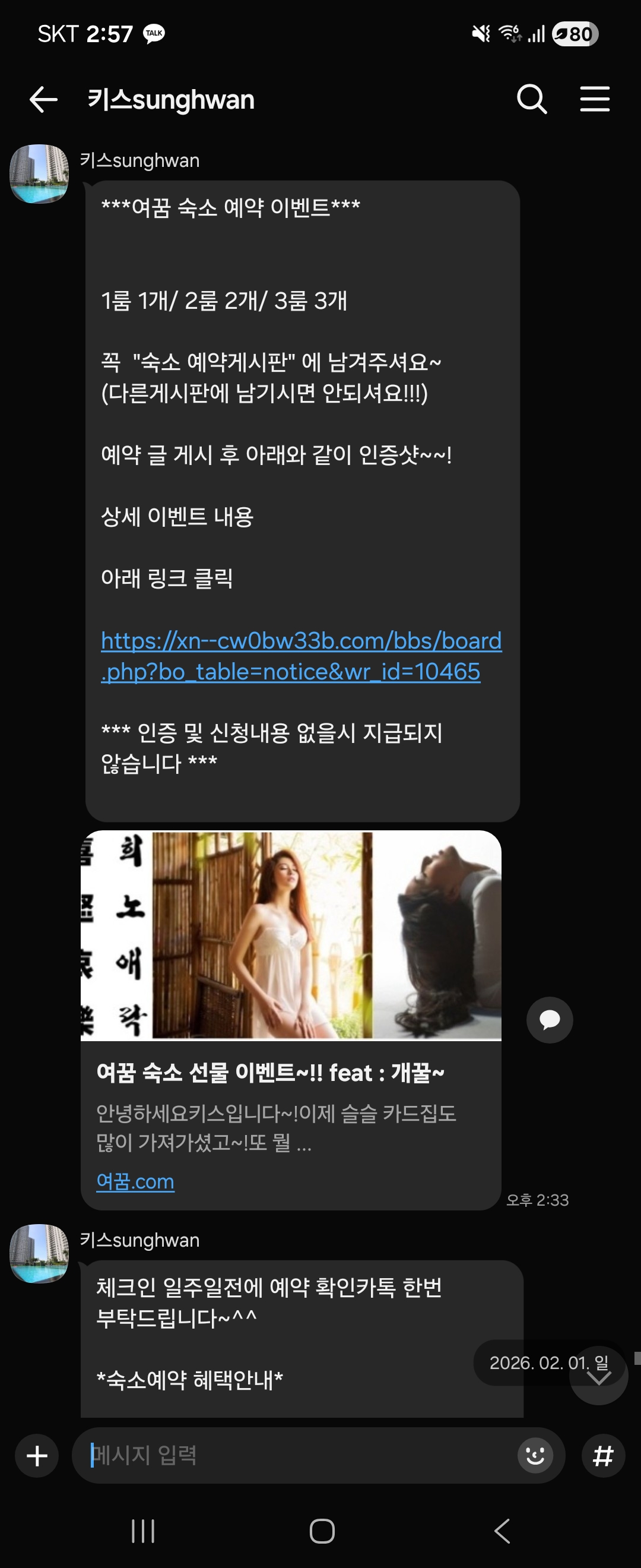Search within this chat

(x=532, y=99)
